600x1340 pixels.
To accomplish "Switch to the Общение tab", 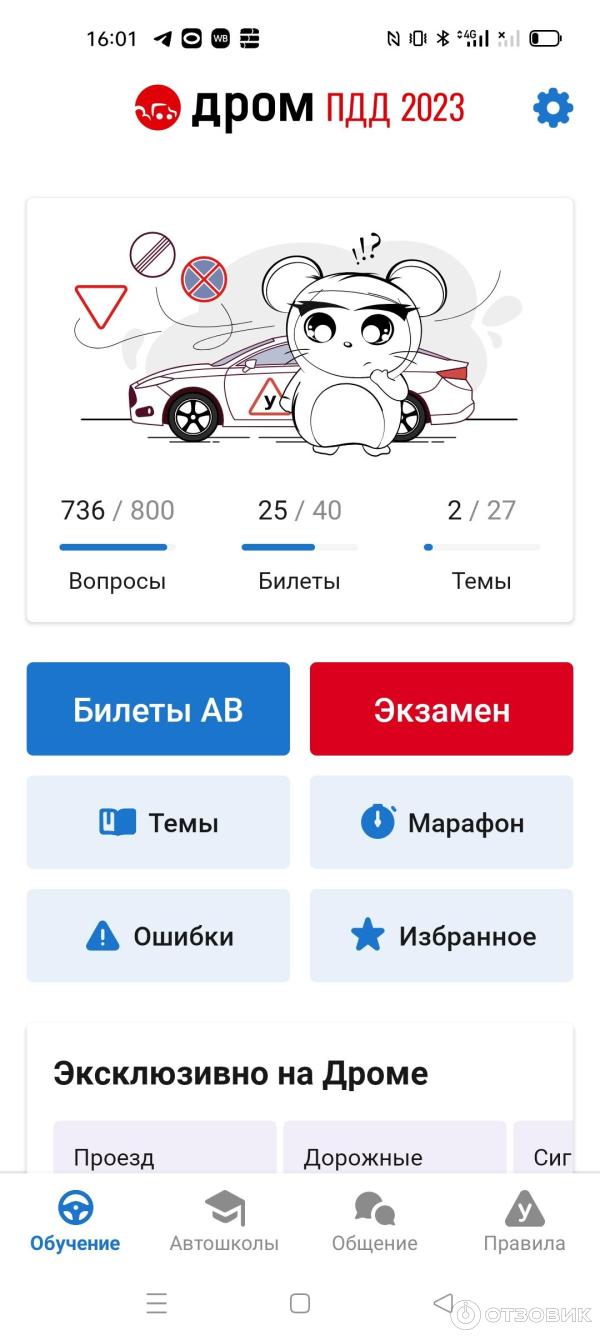I will [x=374, y=1222].
